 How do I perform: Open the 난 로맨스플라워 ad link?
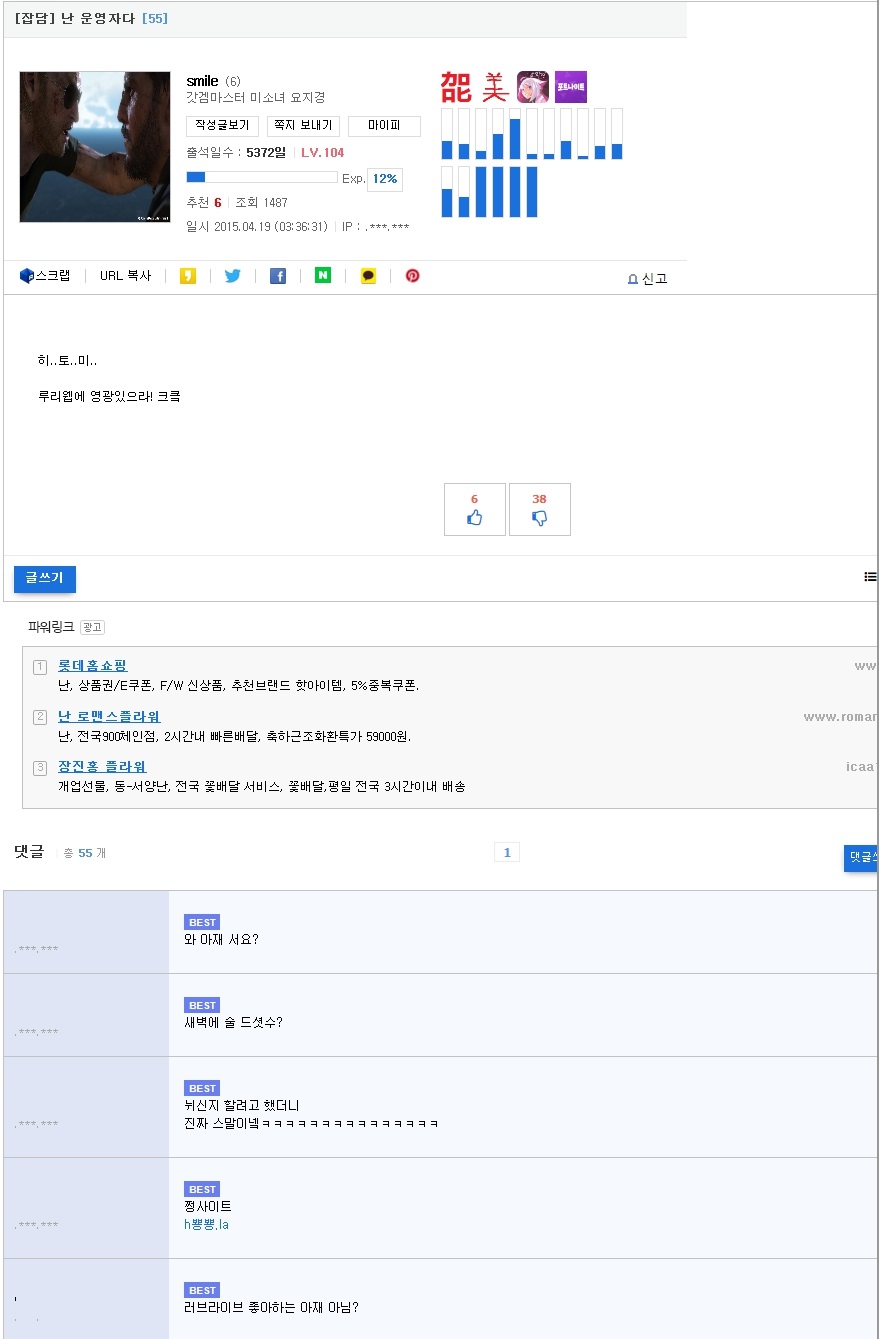(109, 717)
